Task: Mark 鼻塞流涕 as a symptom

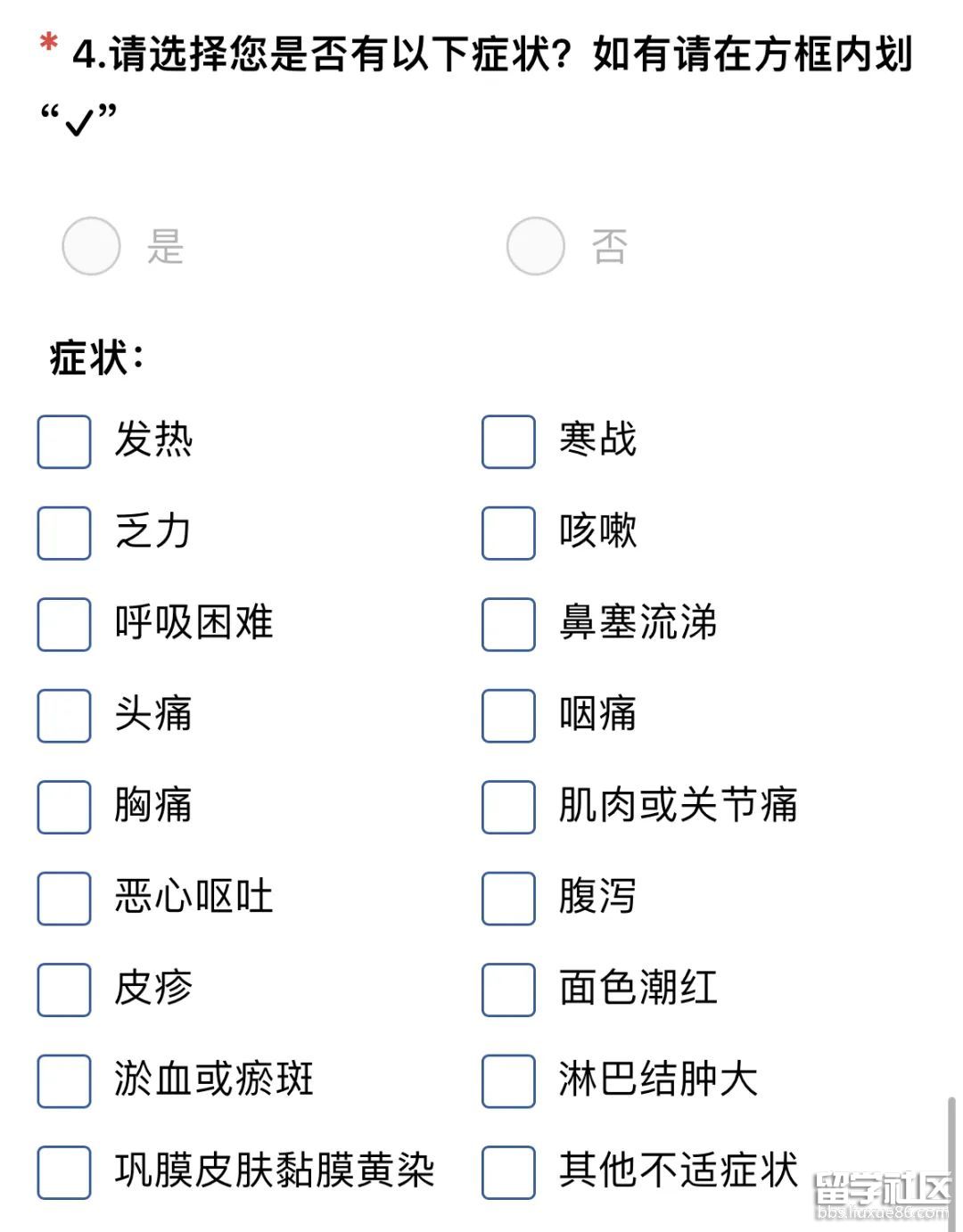Action: (x=508, y=624)
